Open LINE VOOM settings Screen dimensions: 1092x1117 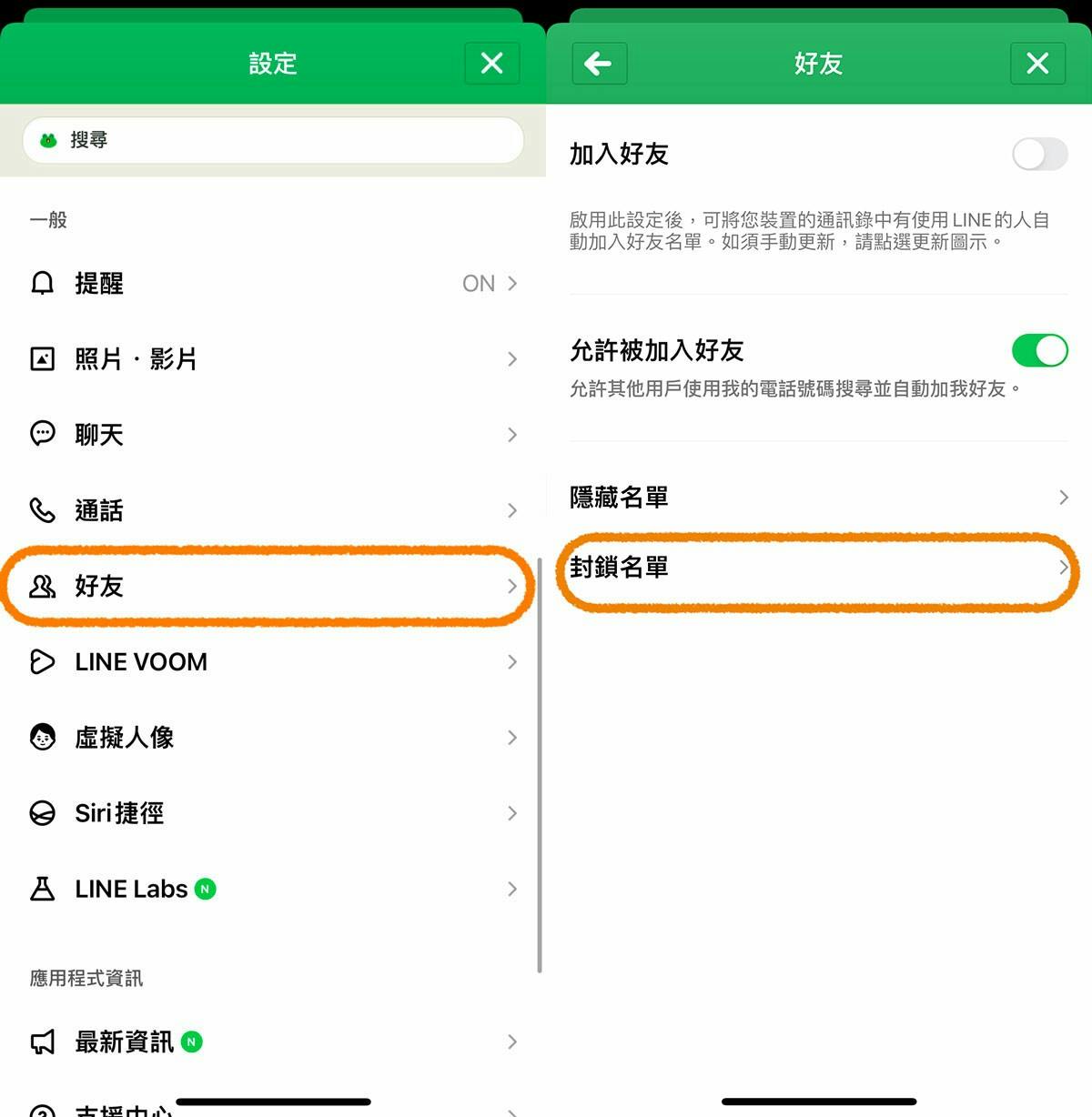tap(273, 661)
